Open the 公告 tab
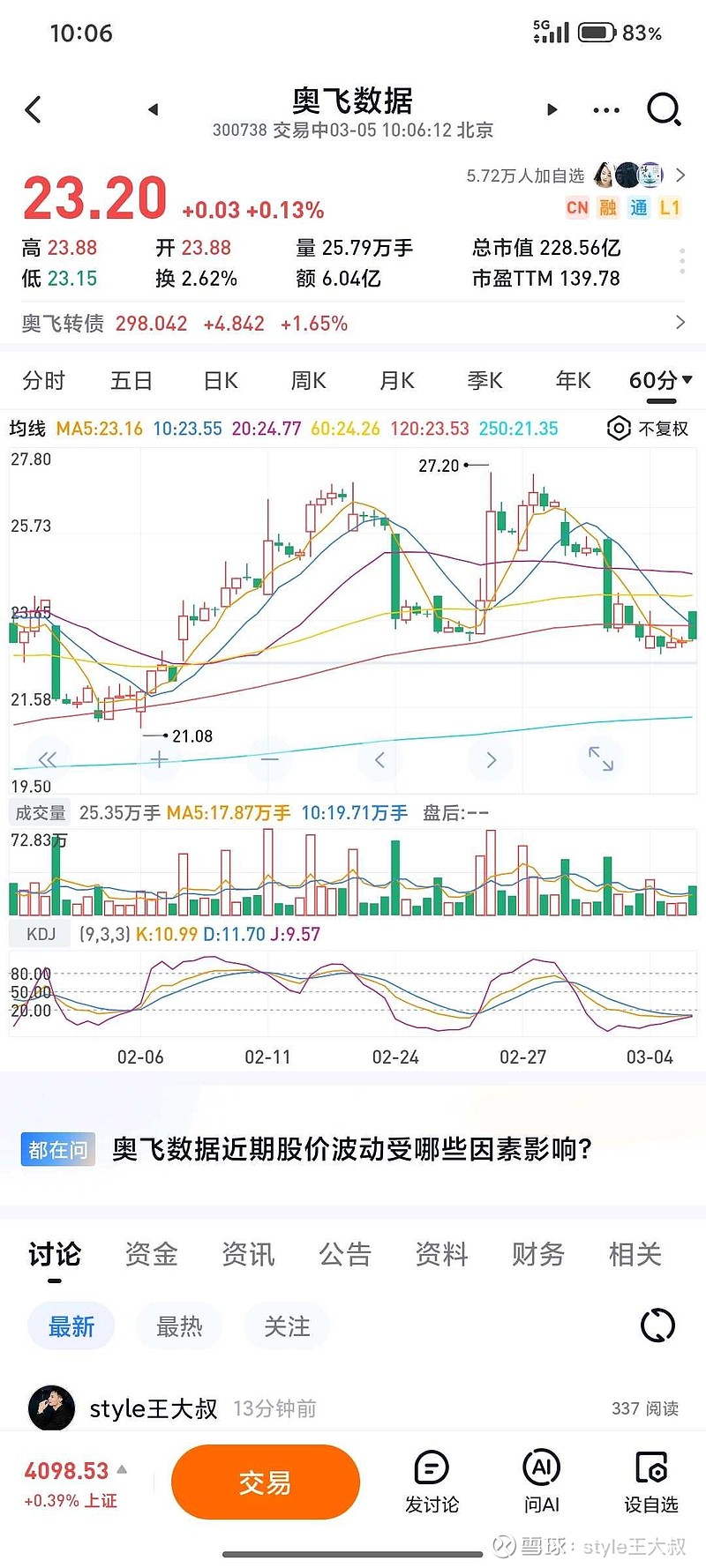This screenshot has height=1568, width=706. tap(345, 1254)
